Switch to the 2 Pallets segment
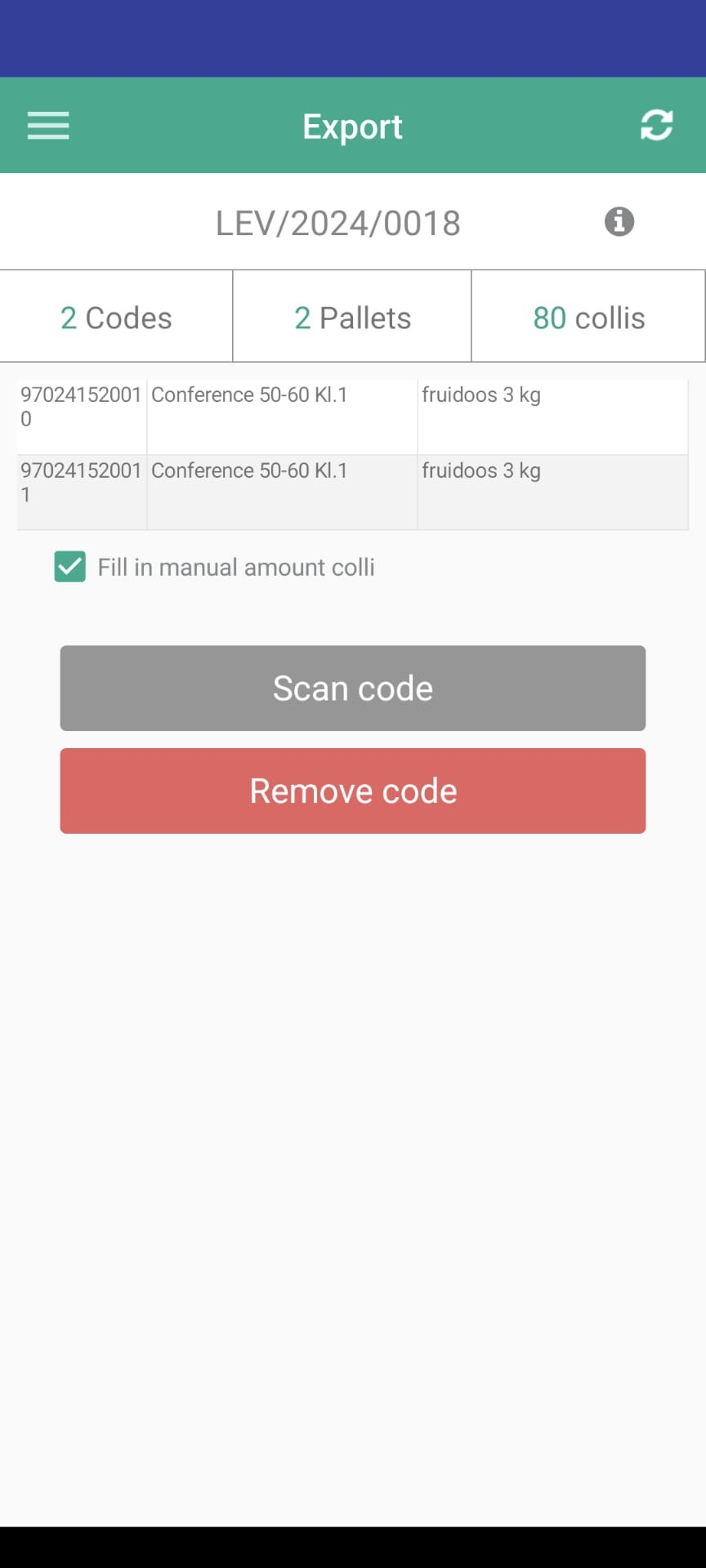The height and width of the screenshot is (1568, 706). (352, 317)
